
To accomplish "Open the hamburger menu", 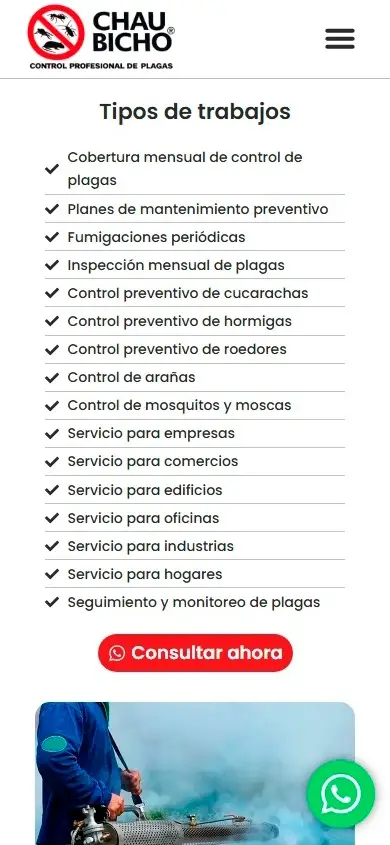I will [x=340, y=39].
